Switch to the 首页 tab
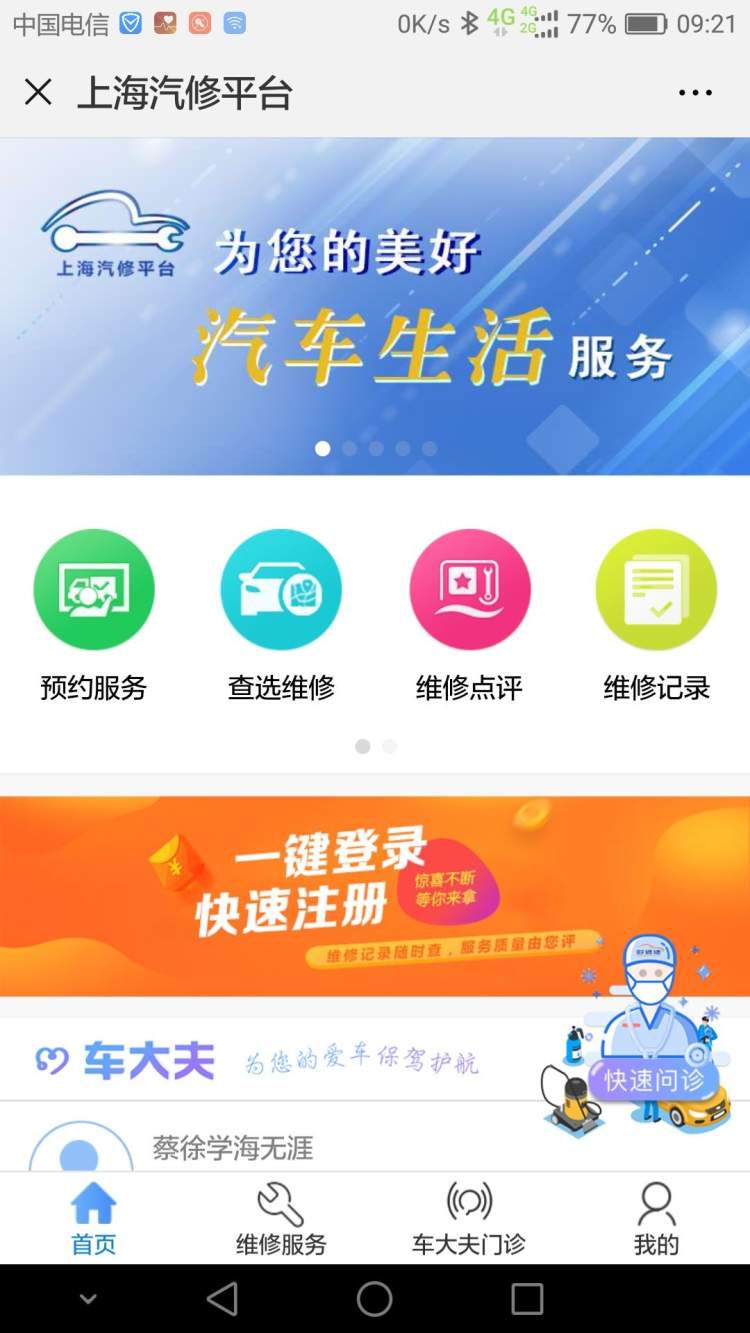 (x=93, y=1218)
